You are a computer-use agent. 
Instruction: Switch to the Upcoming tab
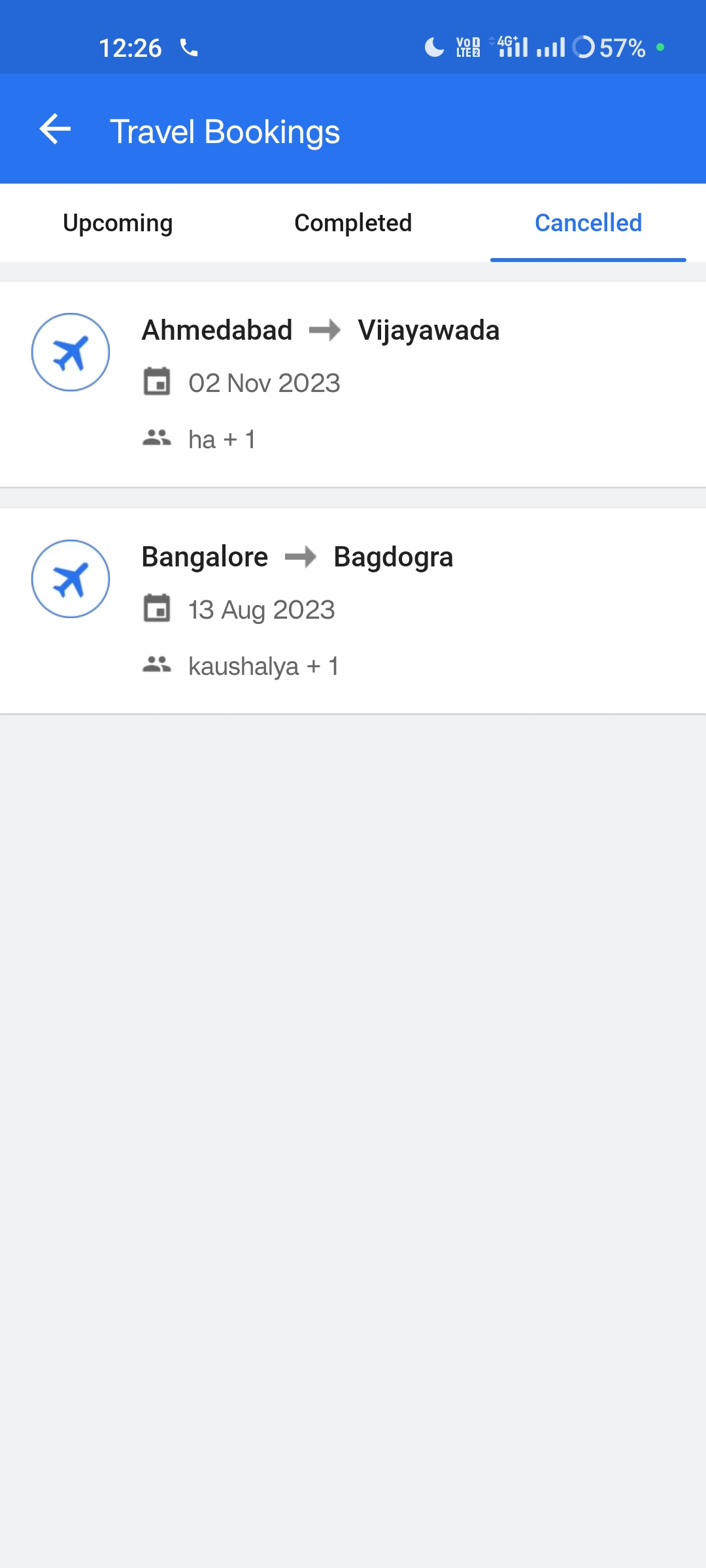pos(118,223)
